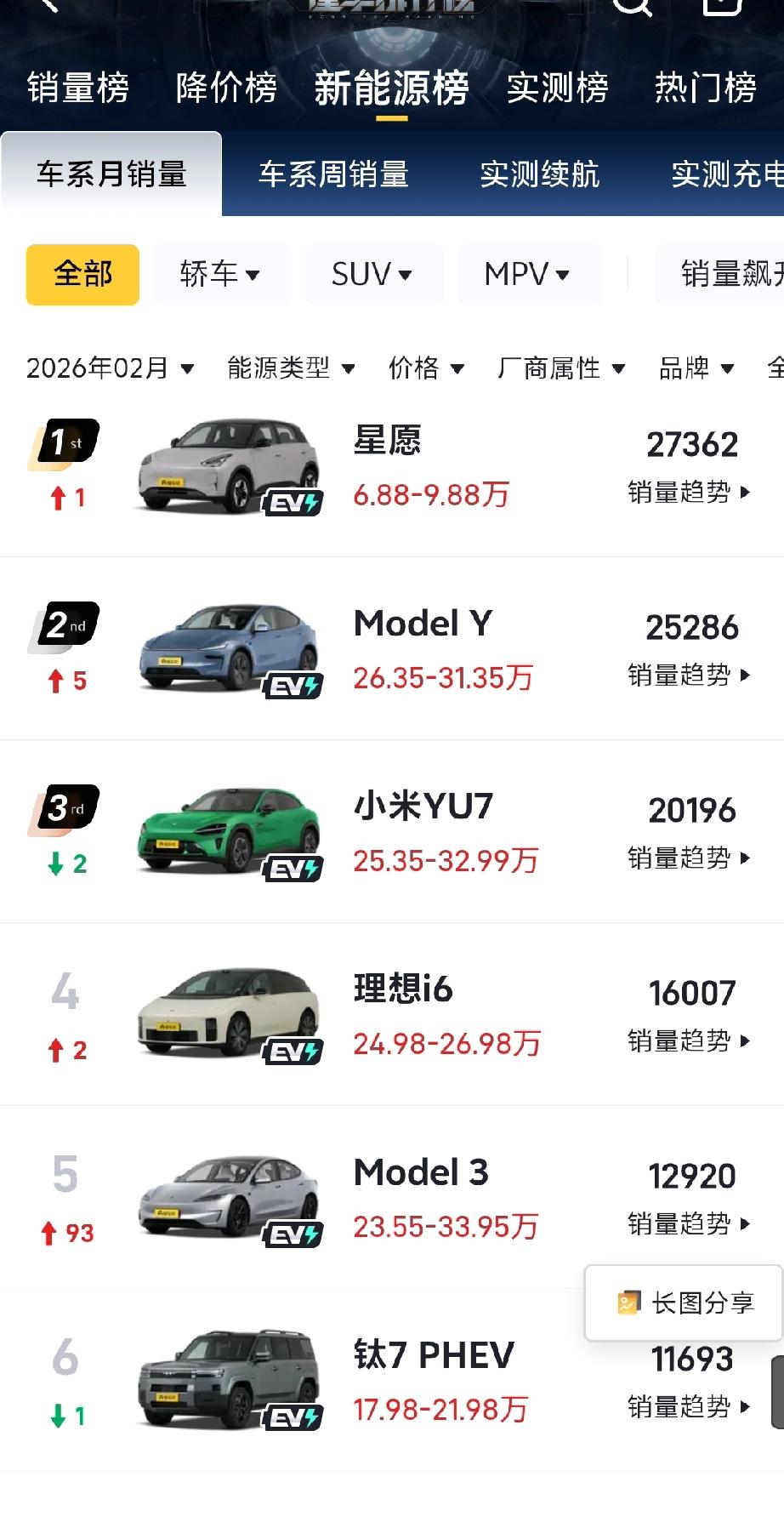
Task: Expand the 能源类型 energy type filter
Action: click(287, 368)
